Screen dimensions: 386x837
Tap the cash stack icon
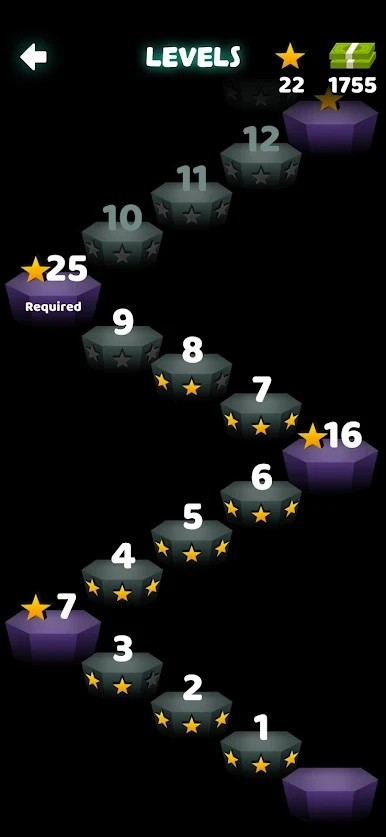pos(352,56)
